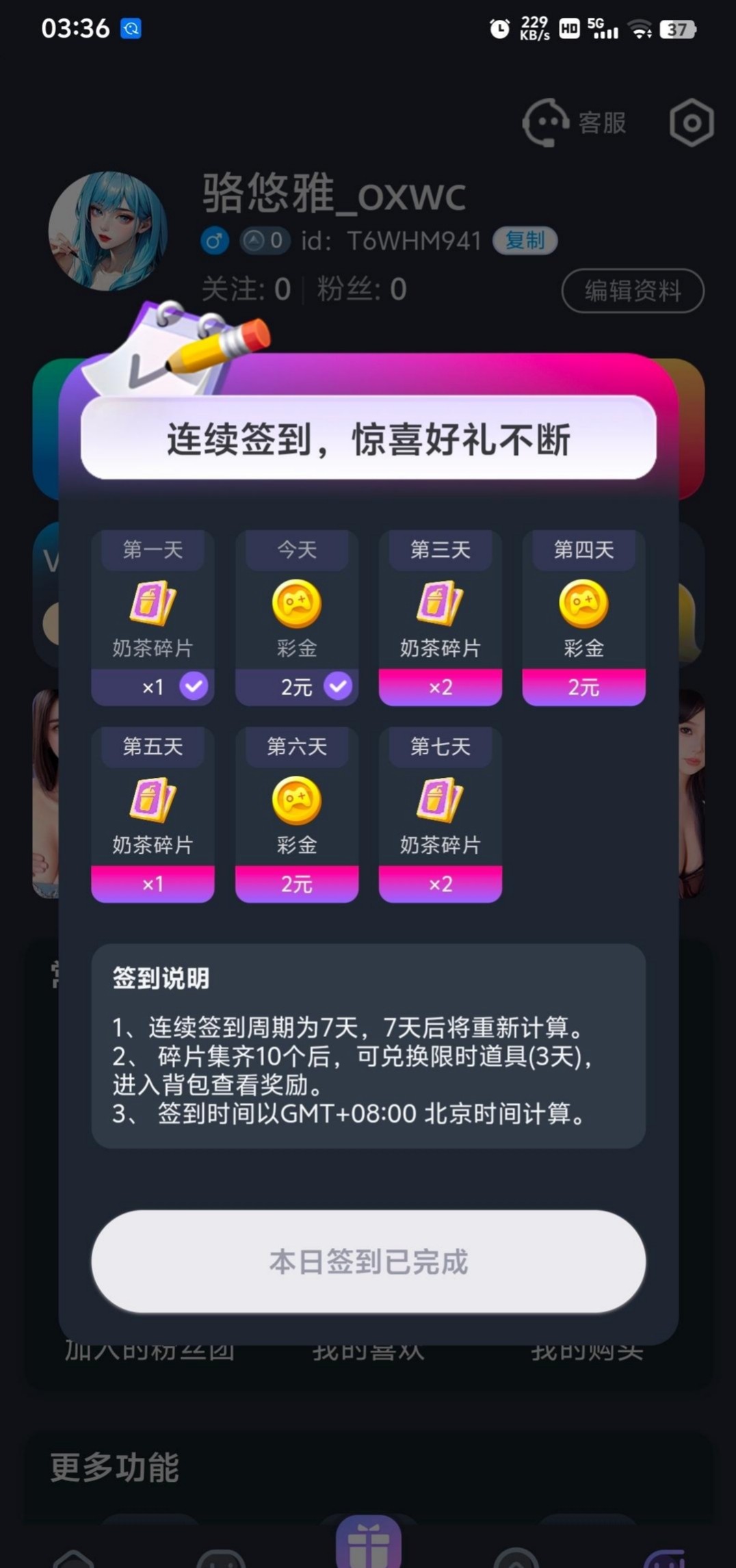The image size is (736, 1568).
Task: Open the settings hexagon icon
Action: (692, 123)
